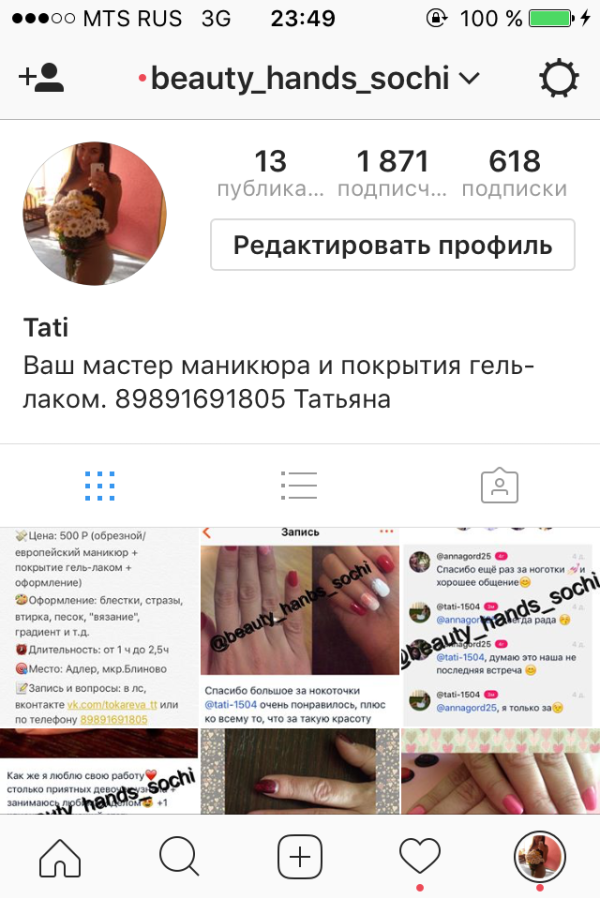View the 1 871 followers list

coord(392,173)
